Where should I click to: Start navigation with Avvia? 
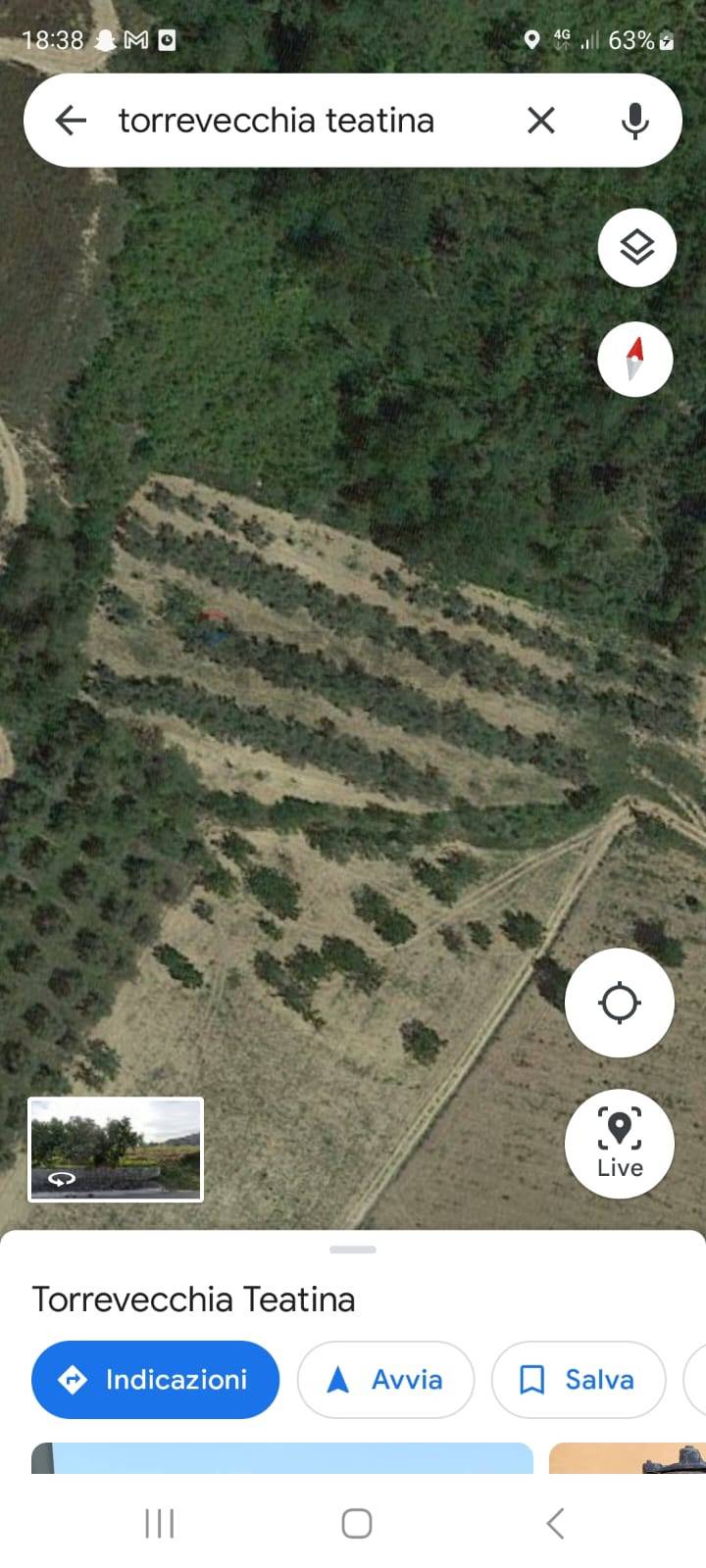click(x=385, y=1380)
